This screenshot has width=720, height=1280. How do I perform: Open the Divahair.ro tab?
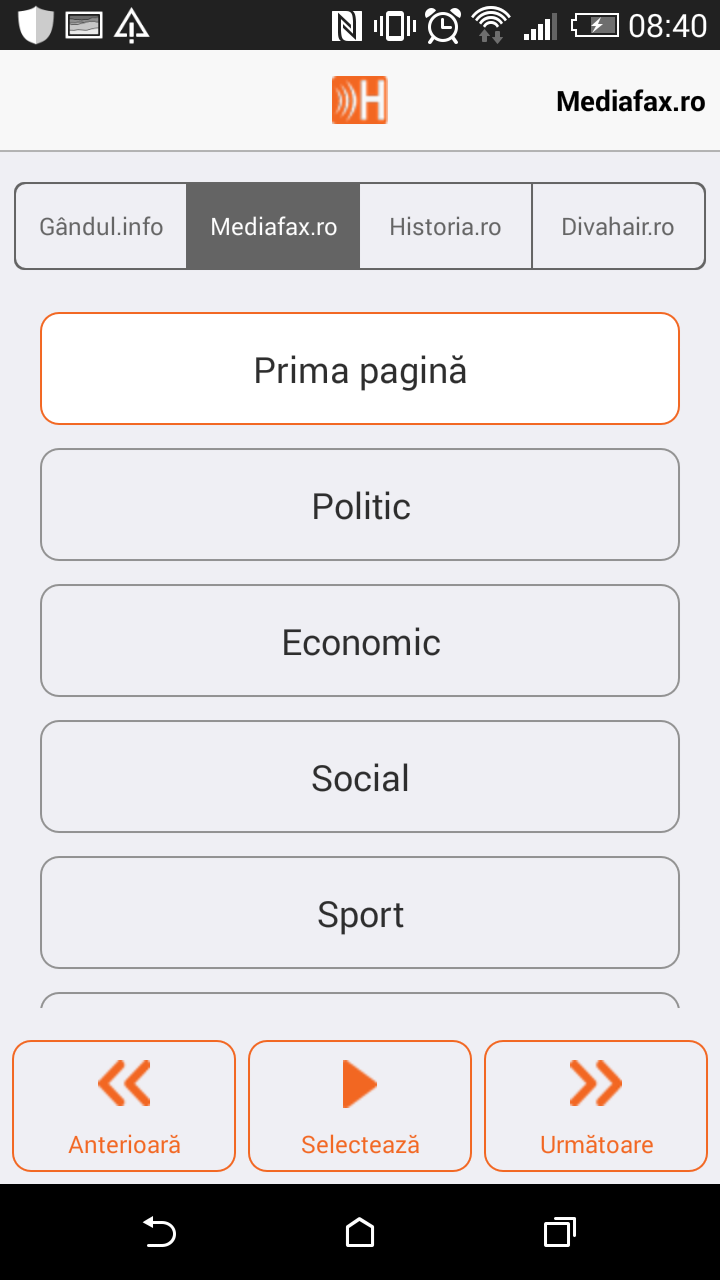pyautogui.click(x=618, y=226)
